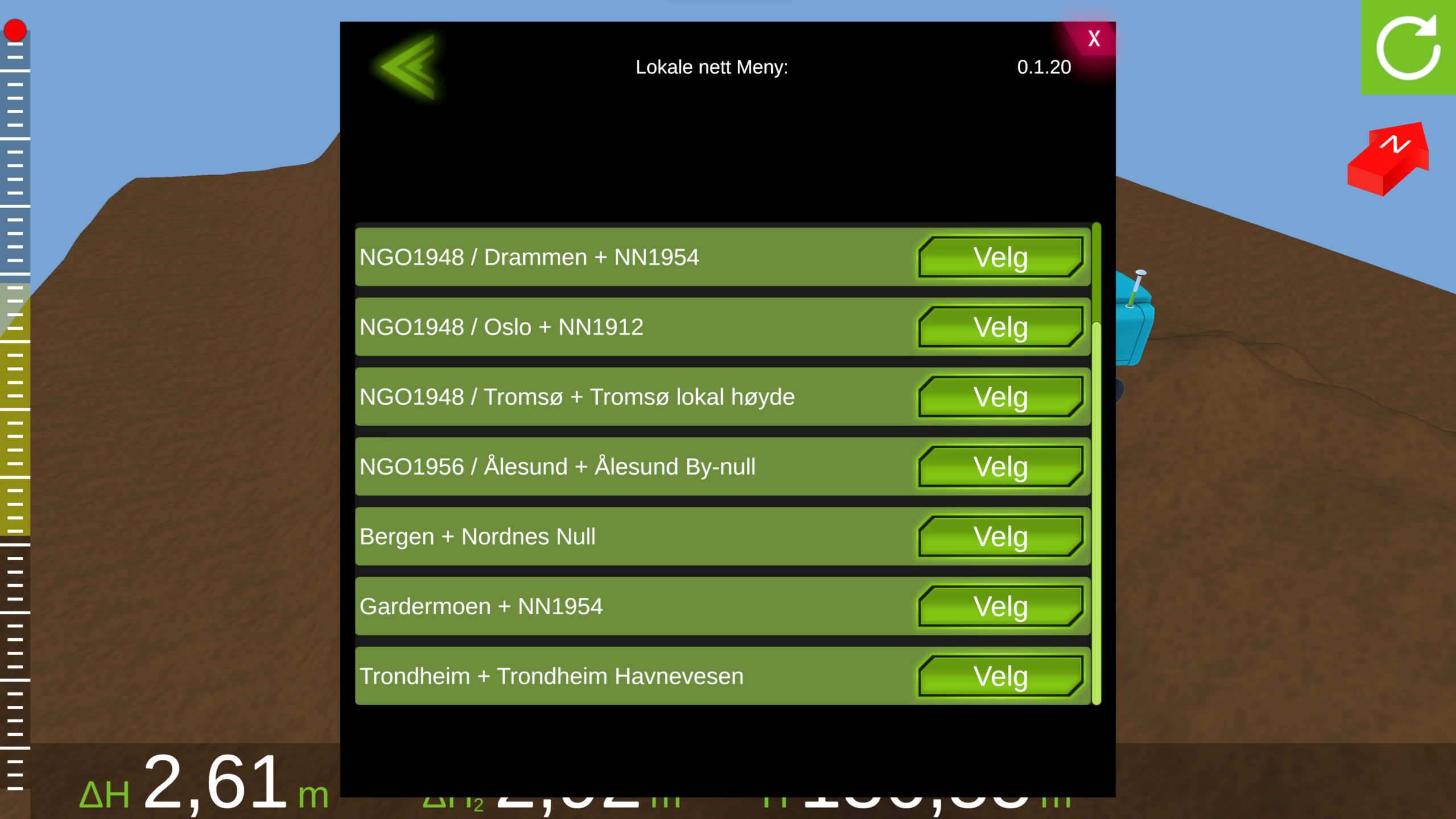Tap the red north compass arrow
Screen dimensions: 1456x819
(1389, 159)
